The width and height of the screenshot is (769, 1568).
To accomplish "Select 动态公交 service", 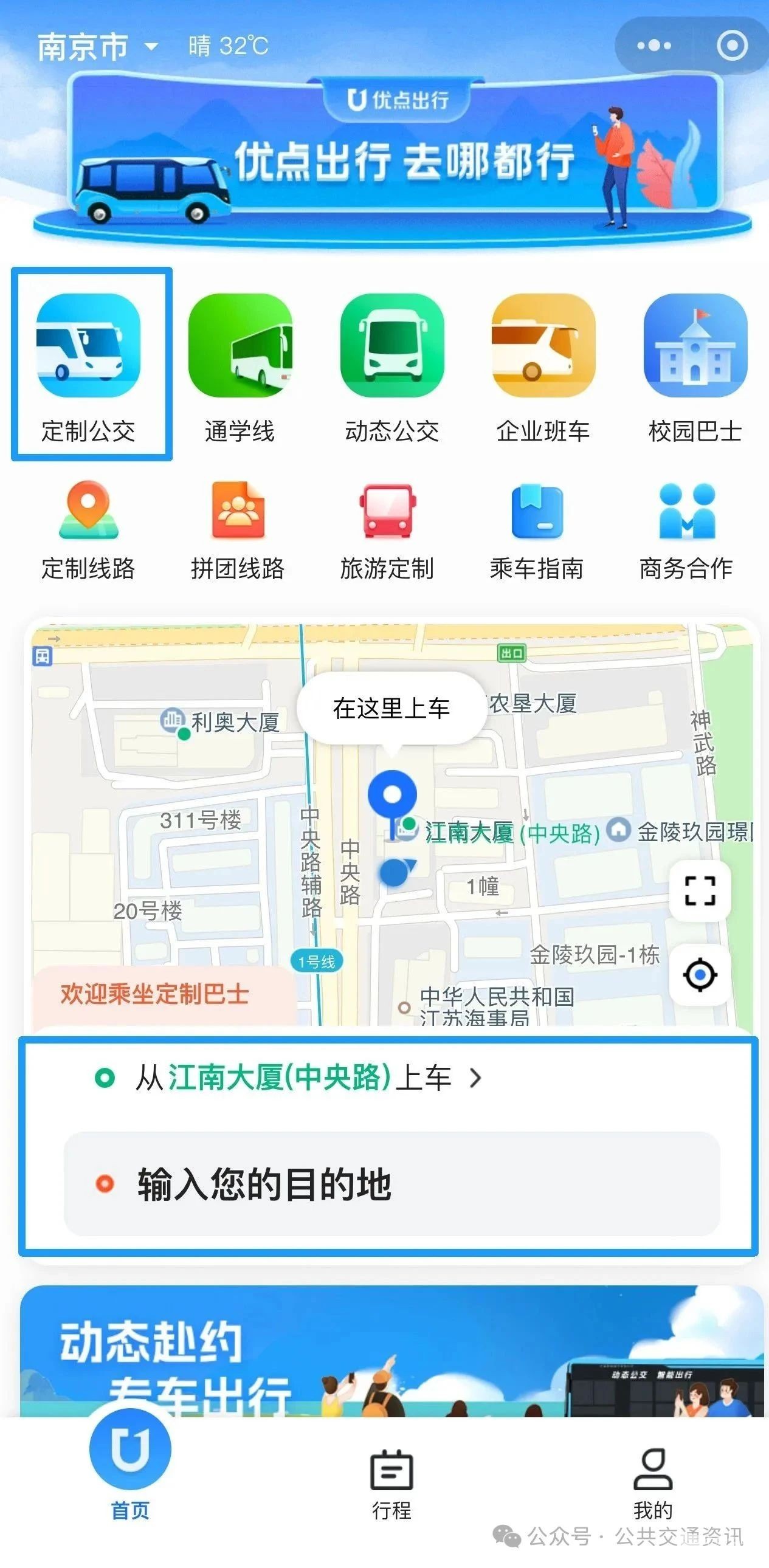I will click(391, 365).
